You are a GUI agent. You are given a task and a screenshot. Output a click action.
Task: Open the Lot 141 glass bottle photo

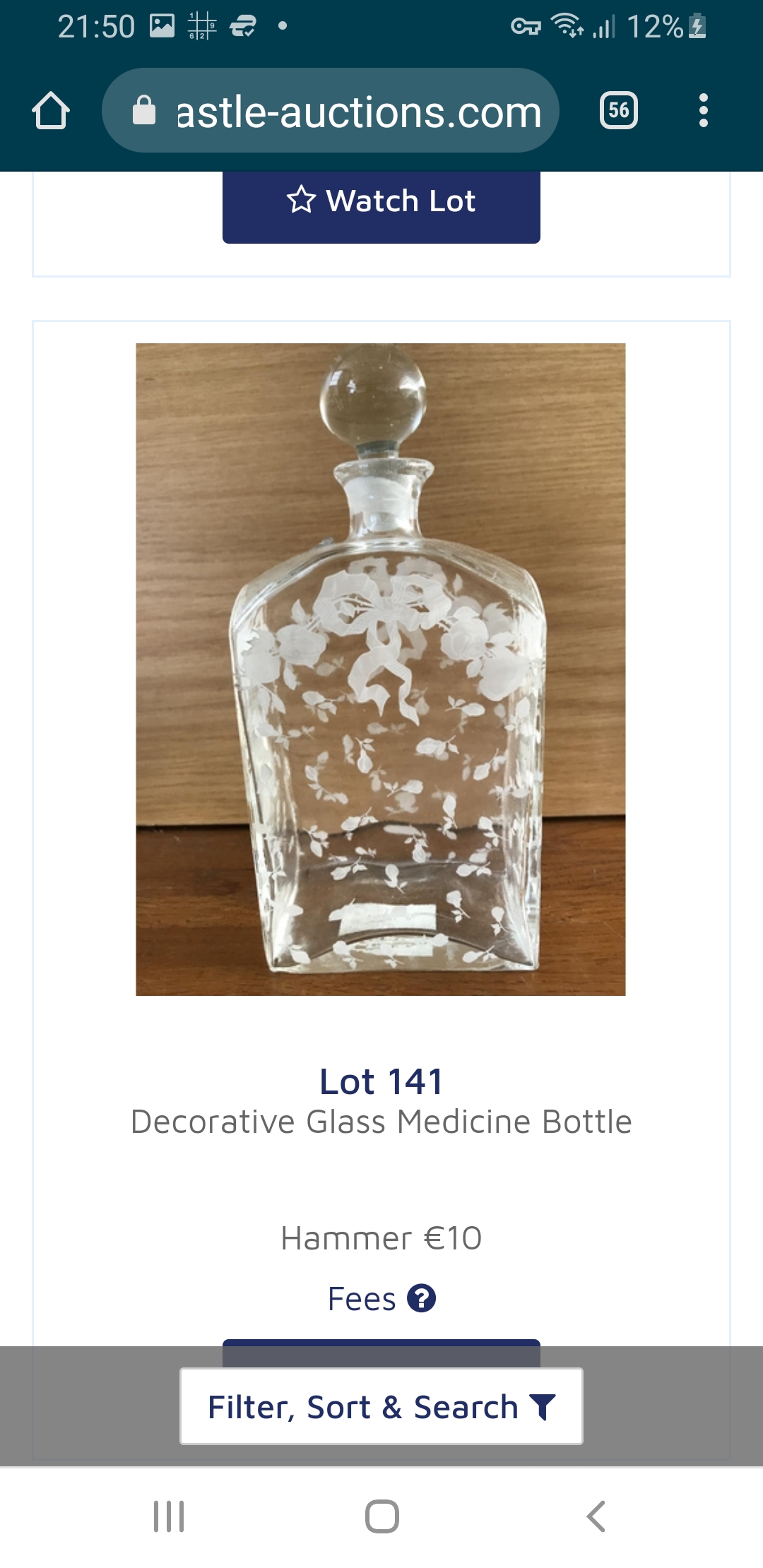[381, 669]
